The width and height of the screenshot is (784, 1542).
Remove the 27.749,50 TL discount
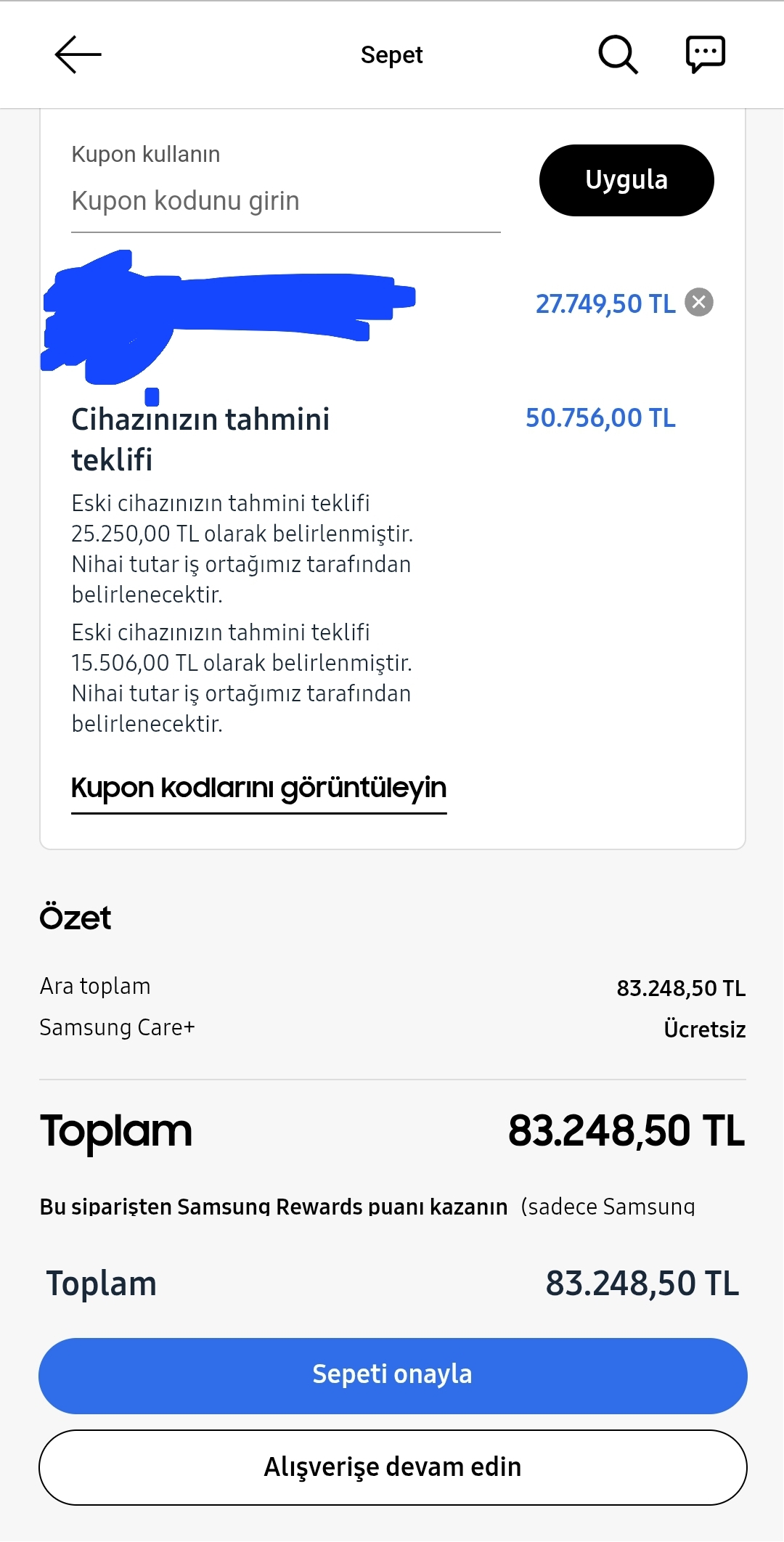pyautogui.click(x=700, y=302)
